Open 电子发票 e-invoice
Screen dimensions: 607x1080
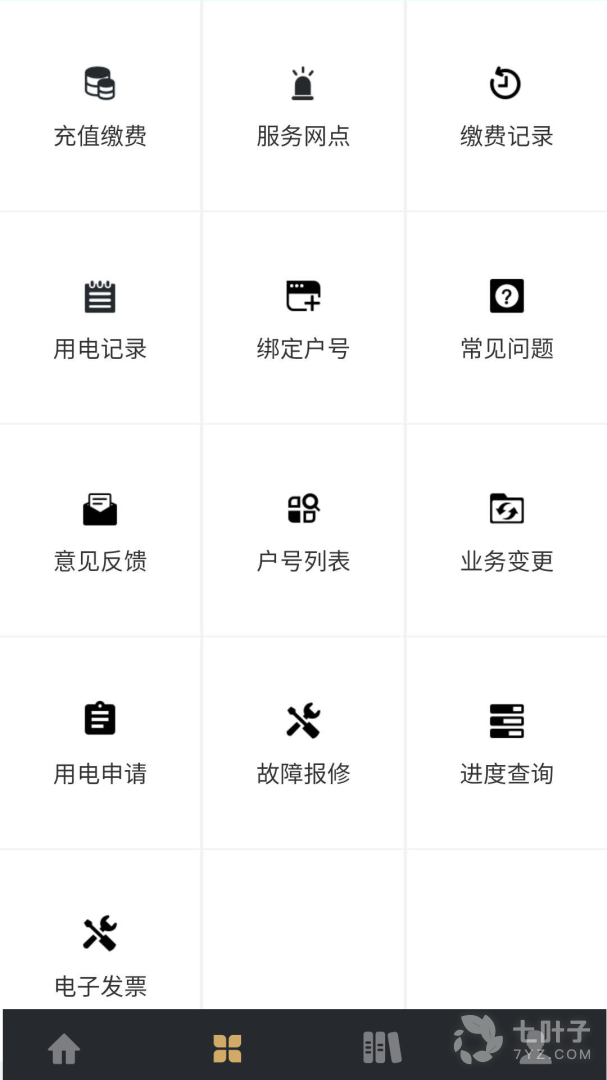(x=100, y=955)
